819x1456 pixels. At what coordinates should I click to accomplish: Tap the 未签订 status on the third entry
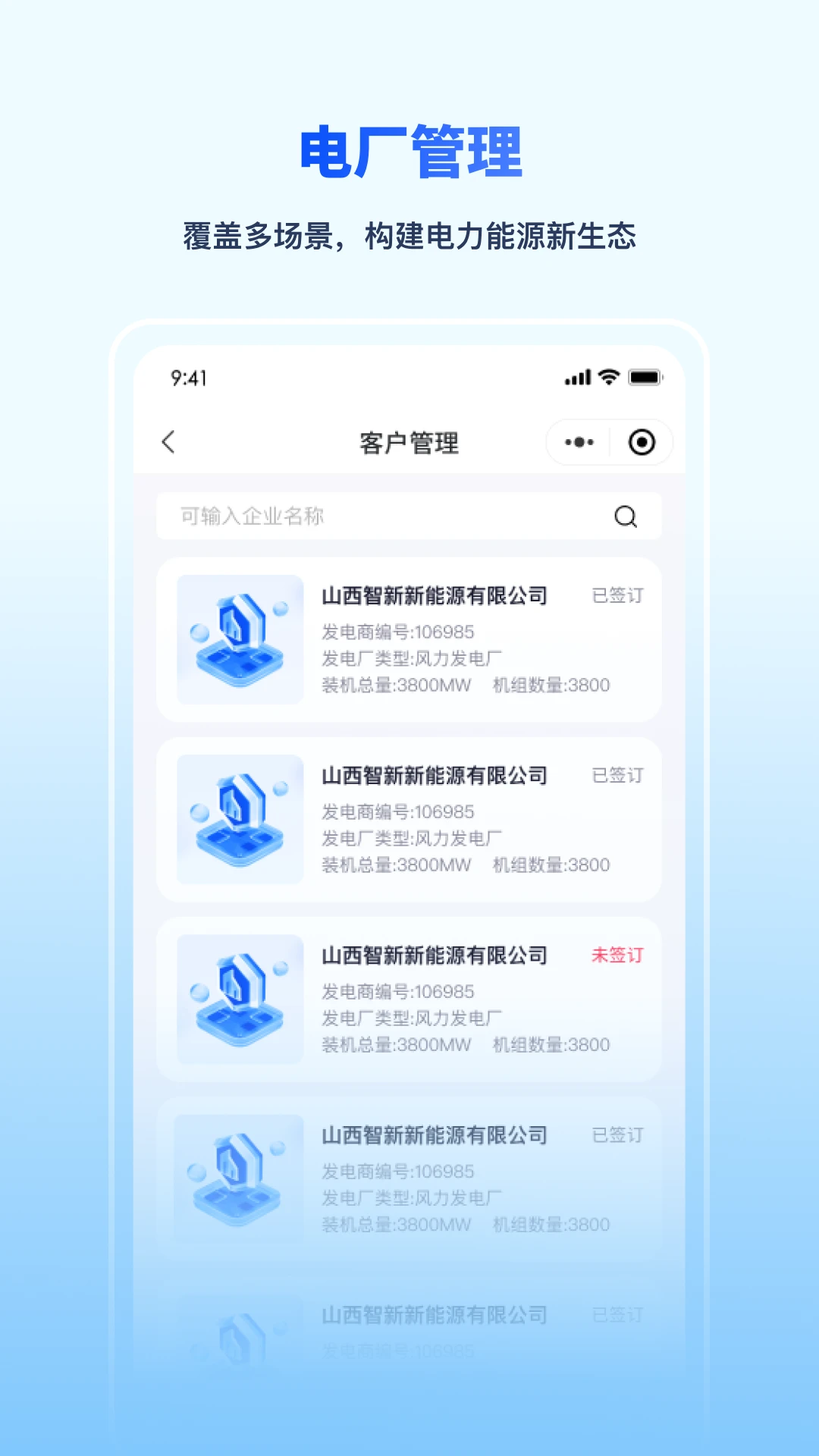[x=617, y=956]
